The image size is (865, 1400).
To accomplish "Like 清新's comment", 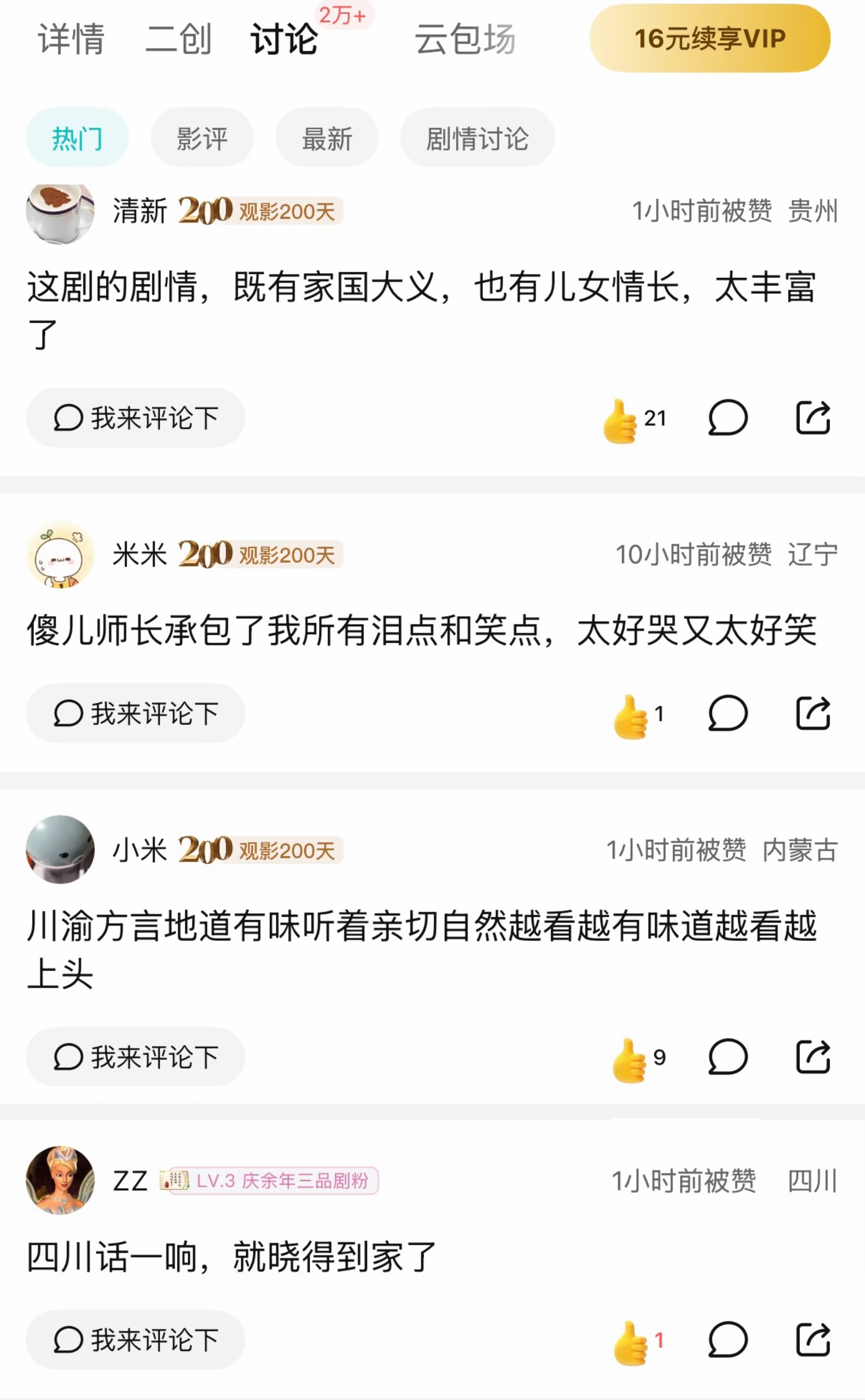I will click(621, 419).
